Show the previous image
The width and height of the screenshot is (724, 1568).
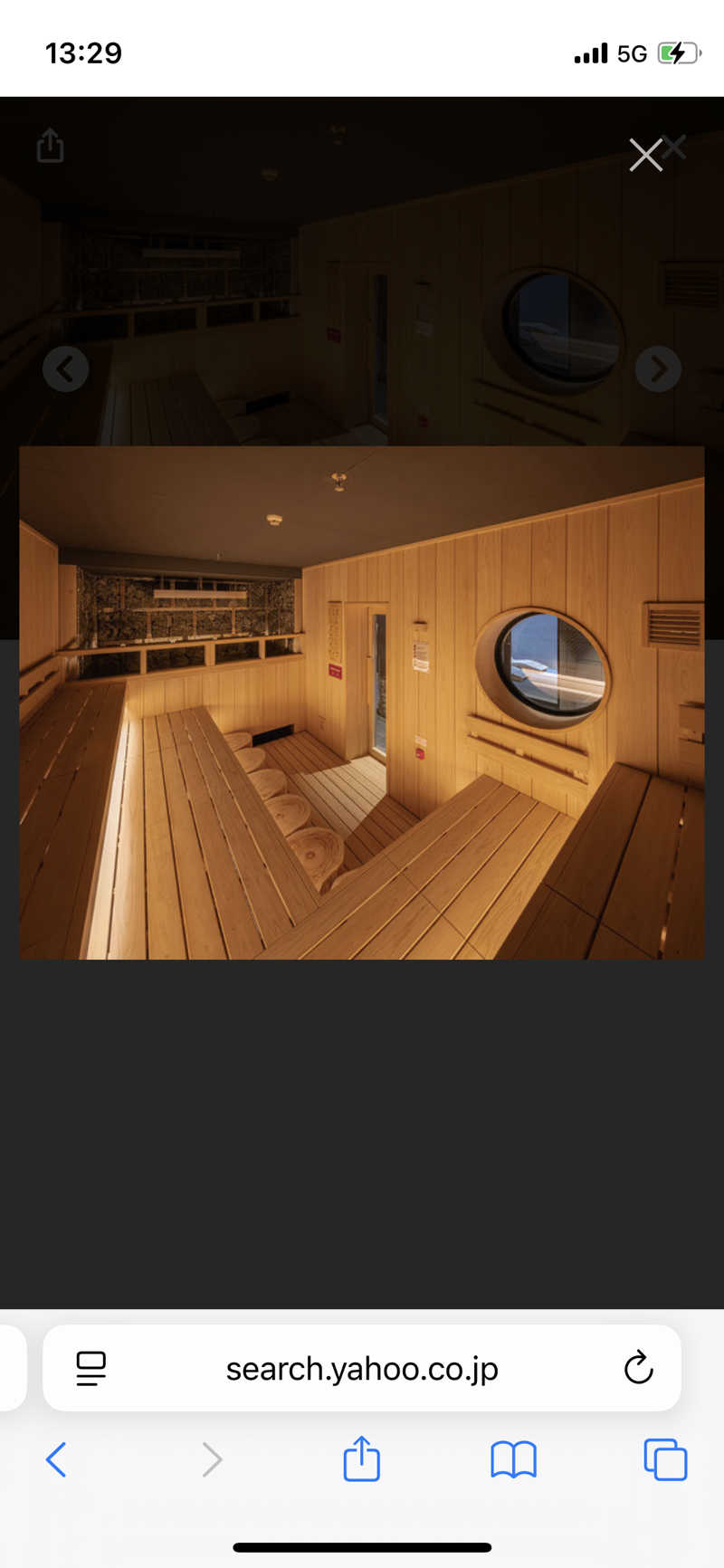tap(66, 368)
